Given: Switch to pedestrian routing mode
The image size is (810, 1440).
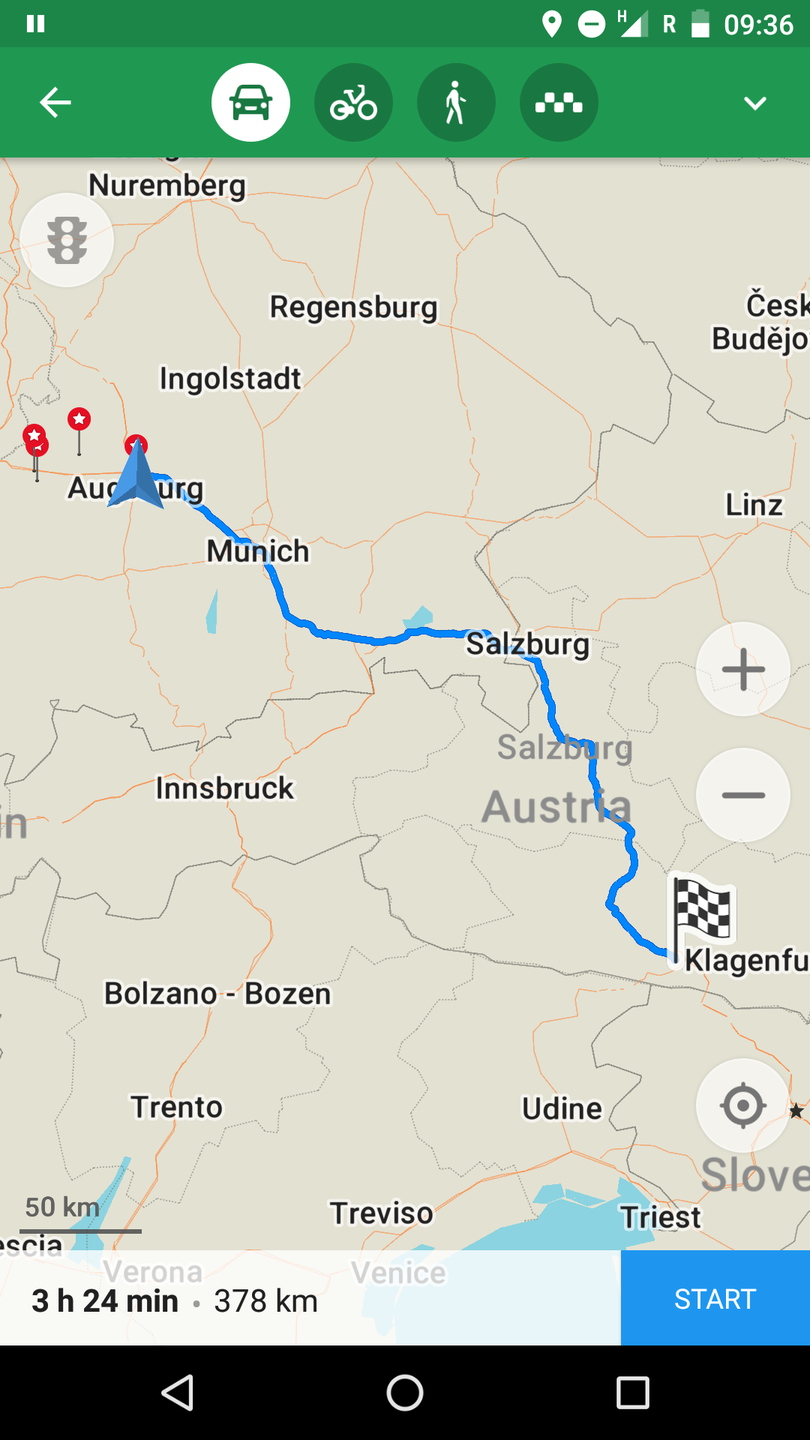Looking at the screenshot, I should tap(456, 102).
